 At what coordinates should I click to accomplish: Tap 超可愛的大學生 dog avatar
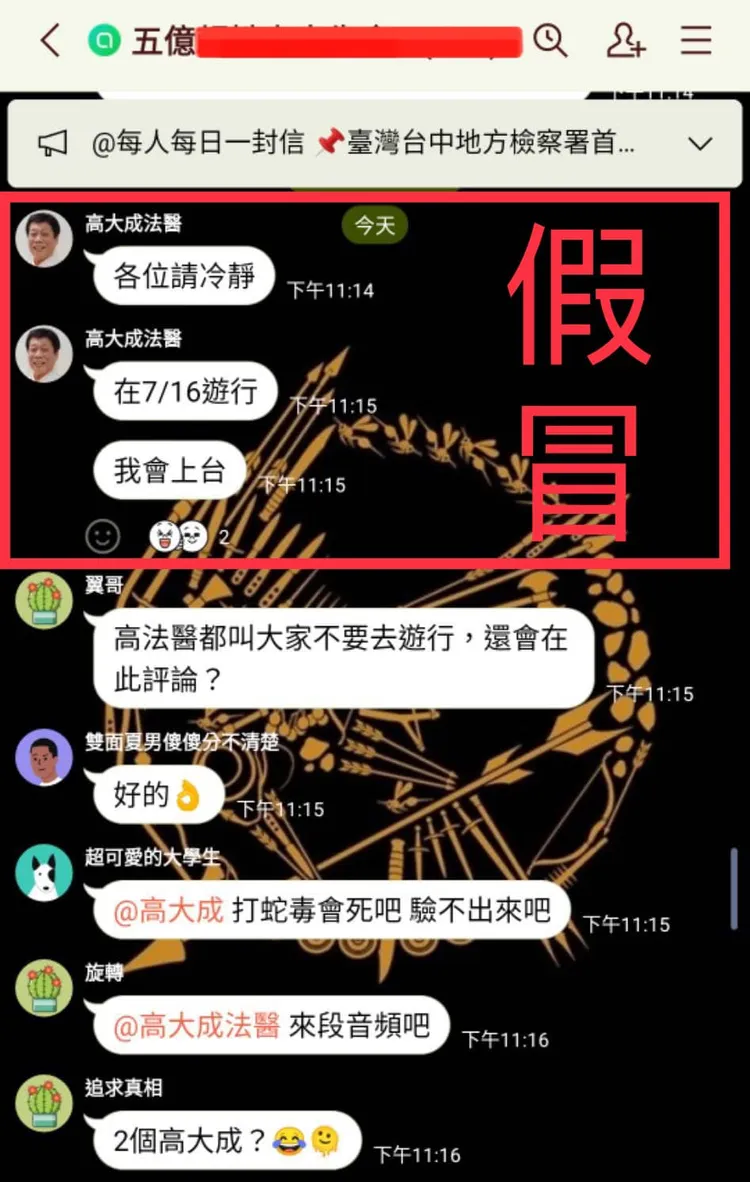(x=44, y=873)
